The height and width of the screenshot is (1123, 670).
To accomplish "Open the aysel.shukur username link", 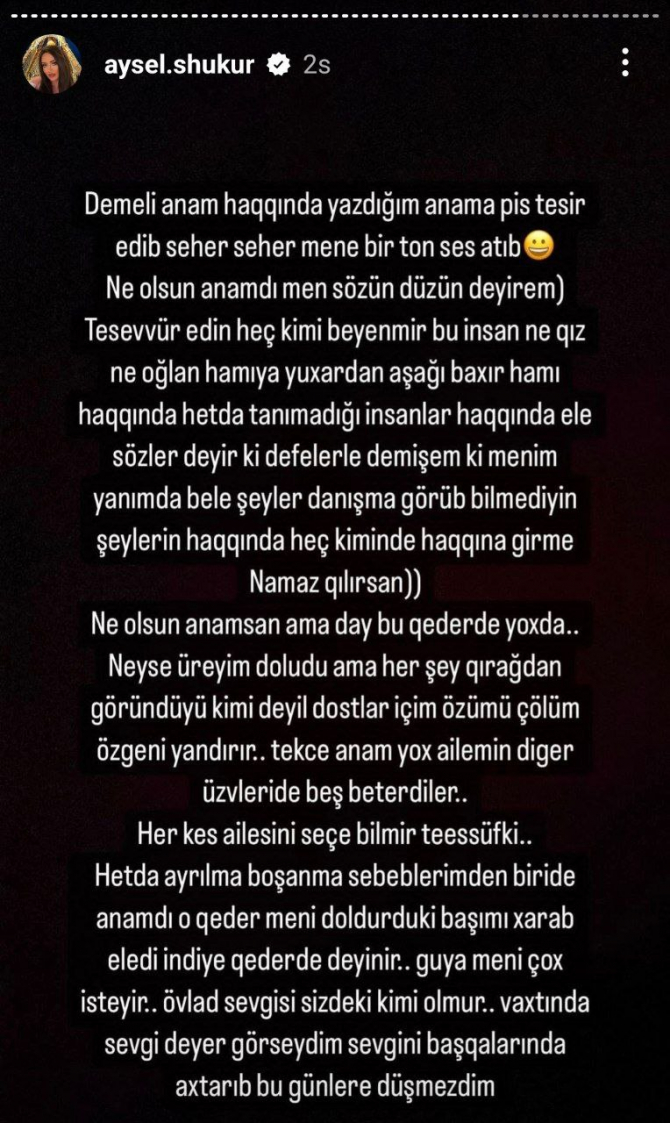I will pyautogui.click(x=179, y=64).
